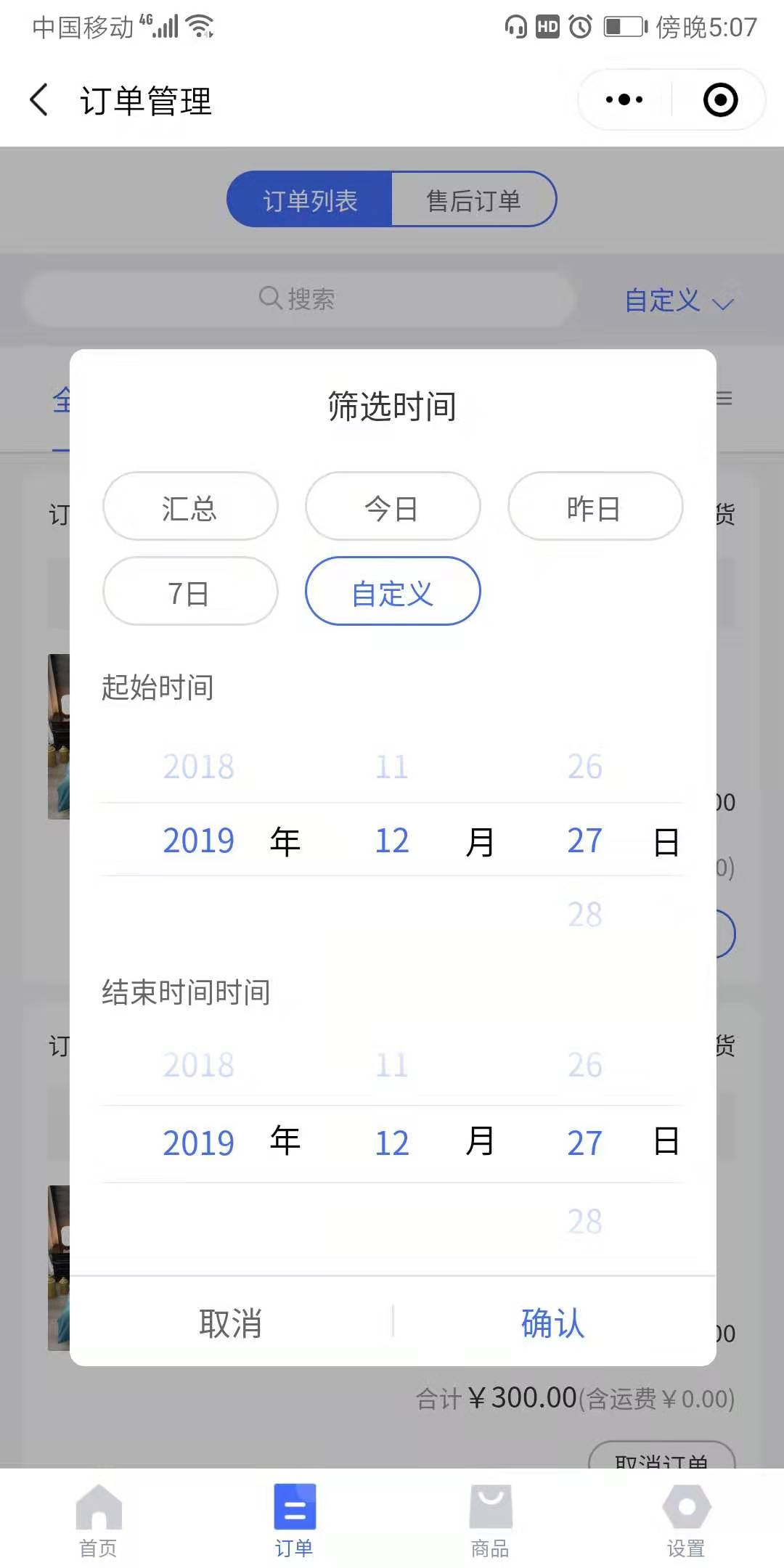Filter orders by 昨日
784x1568 pixels.
click(595, 507)
